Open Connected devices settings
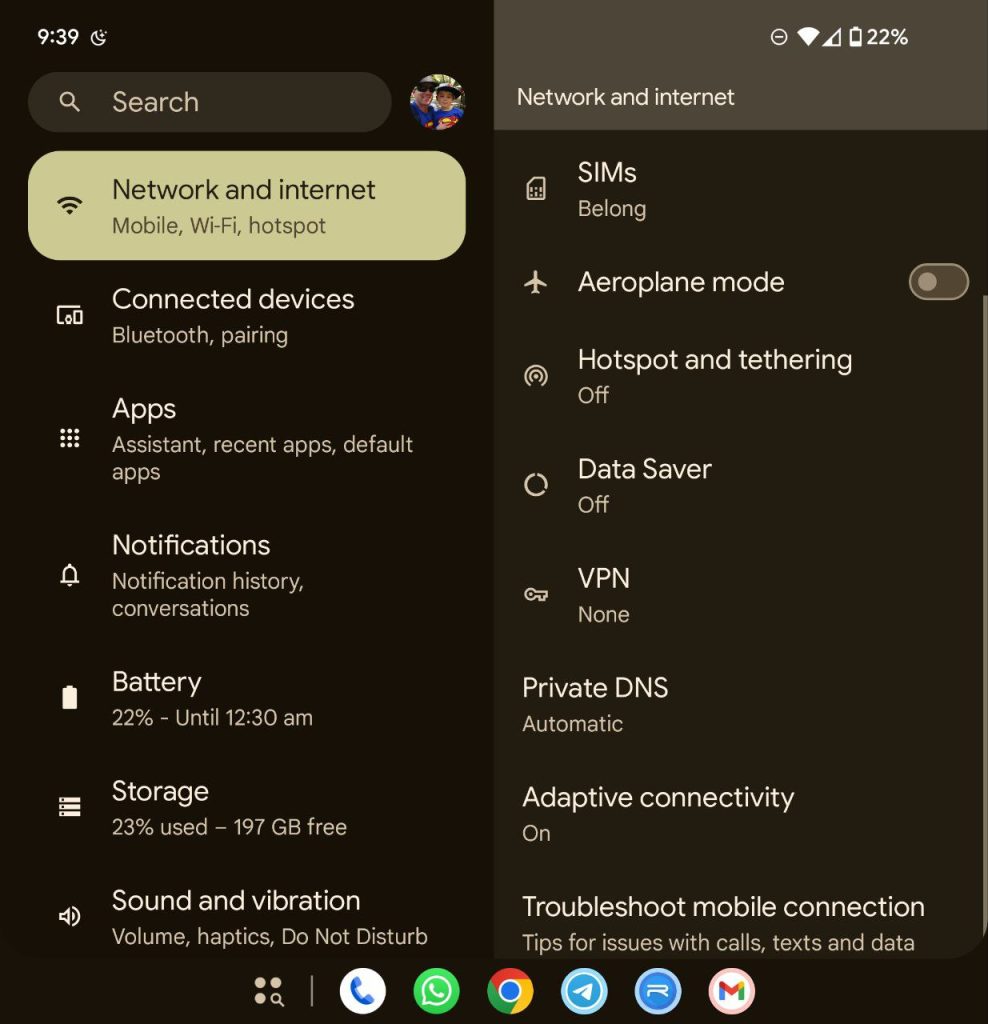Screen dimensions: 988x1024 click(246, 316)
